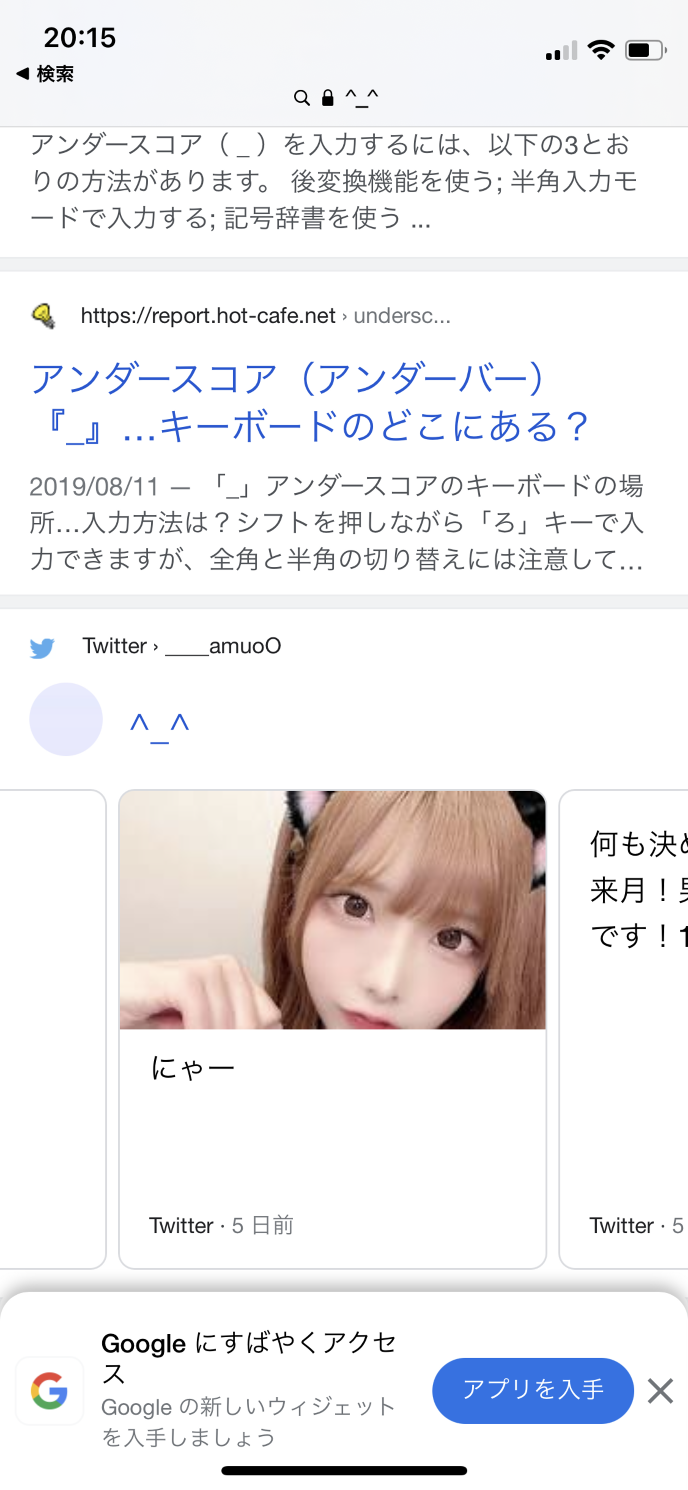The height and width of the screenshot is (1490, 688).
Task: Open the アンダースコア（アンダーバー） search result
Action: click(x=309, y=403)
